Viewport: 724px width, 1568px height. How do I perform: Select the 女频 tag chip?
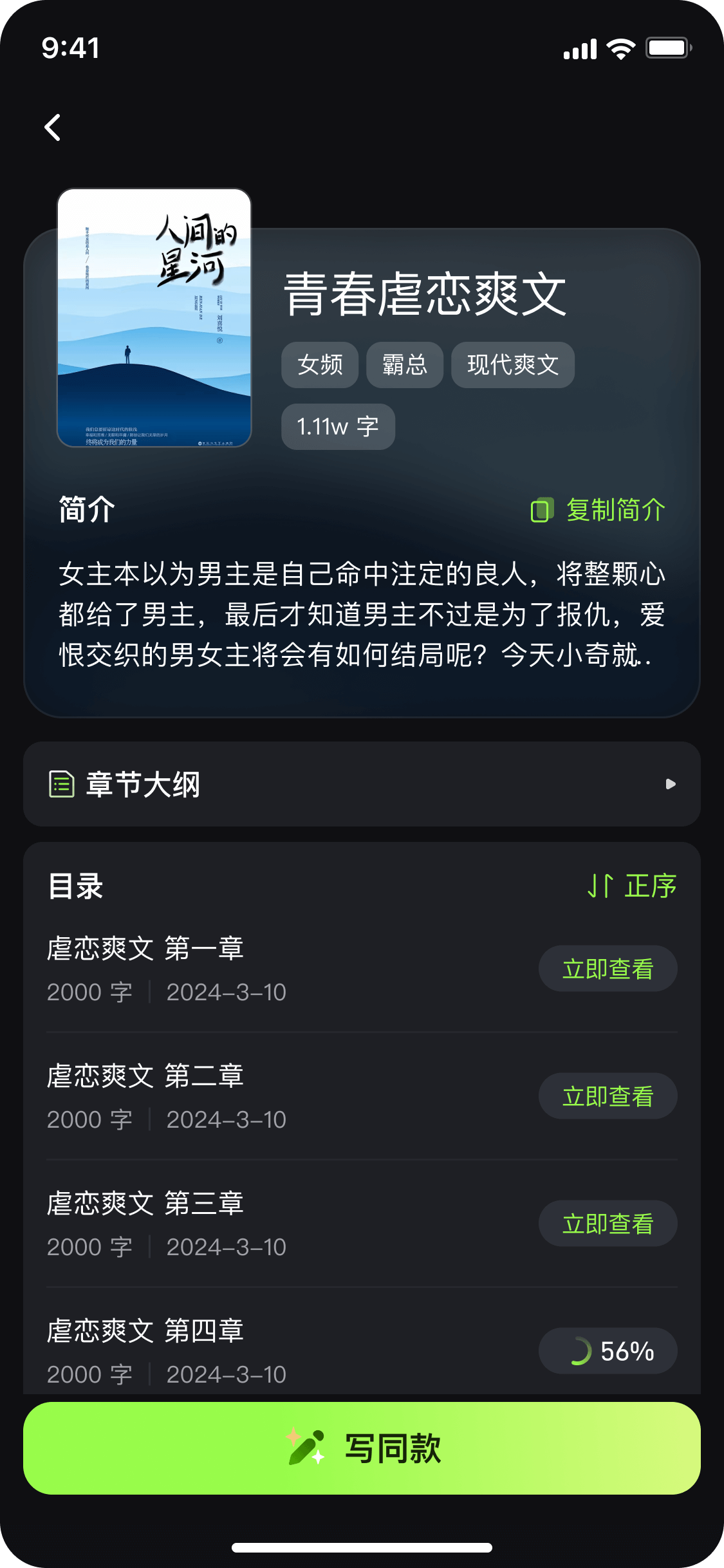[320, 365]
